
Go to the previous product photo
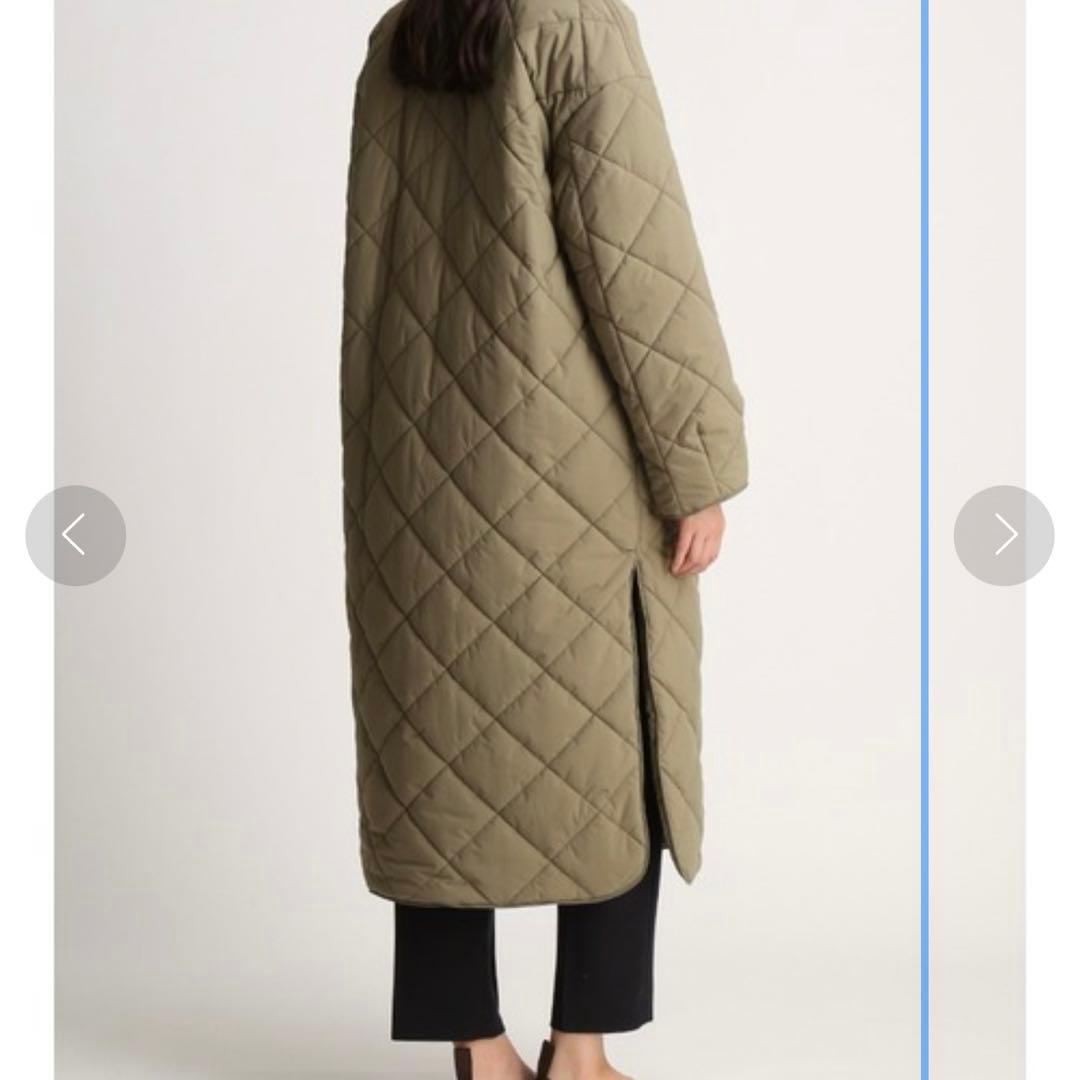pos(76,536)
